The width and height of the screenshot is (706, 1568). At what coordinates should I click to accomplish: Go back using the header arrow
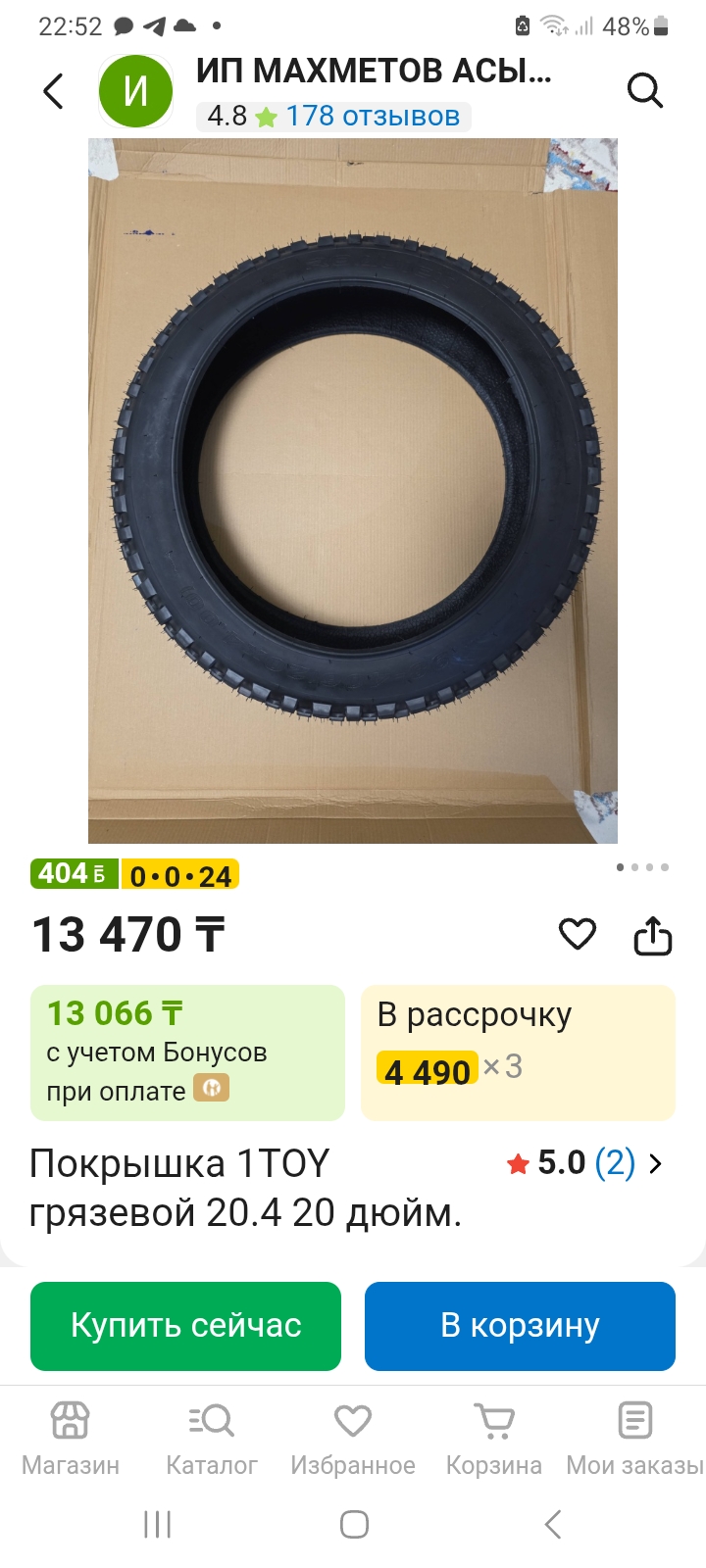[54, 91]
